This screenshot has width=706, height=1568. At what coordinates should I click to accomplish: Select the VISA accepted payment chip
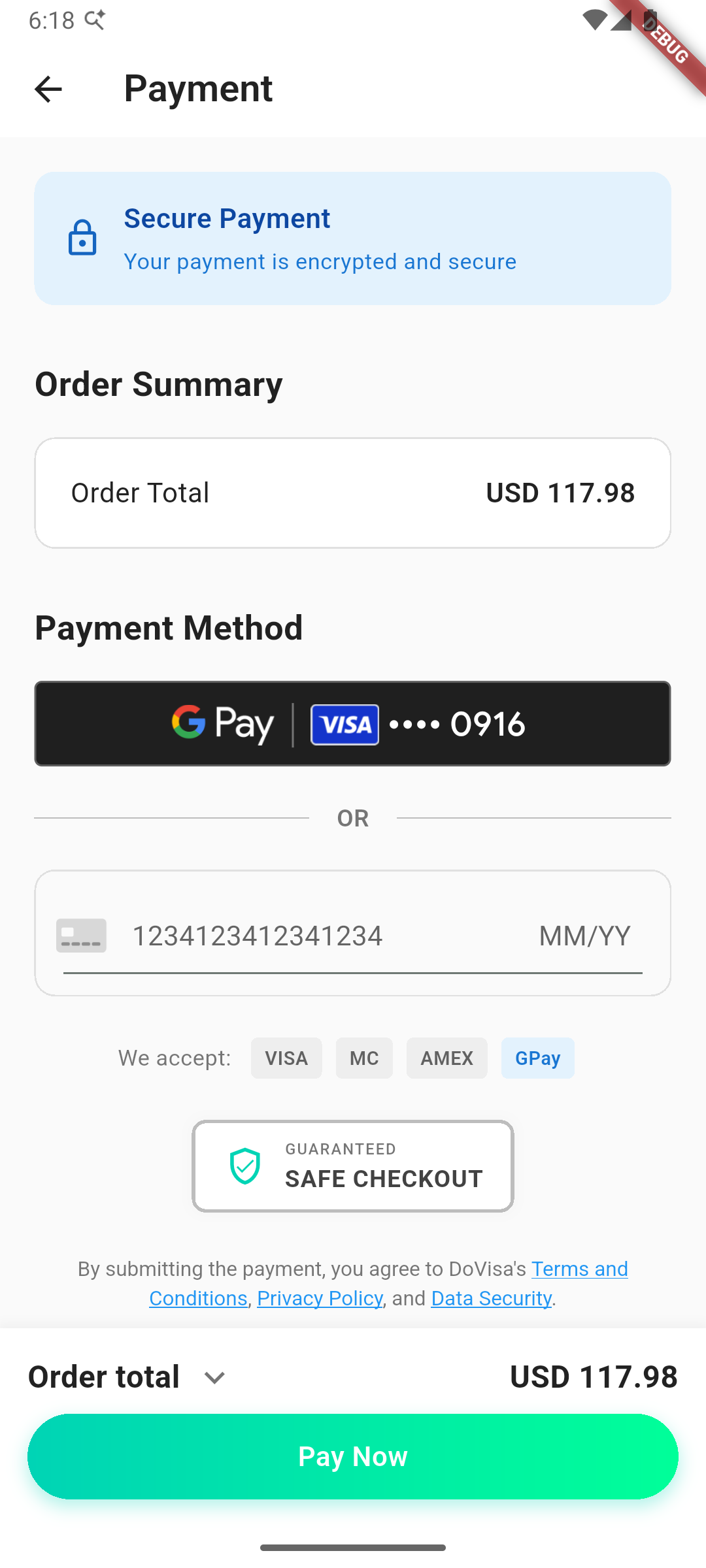coord(286,1058)
